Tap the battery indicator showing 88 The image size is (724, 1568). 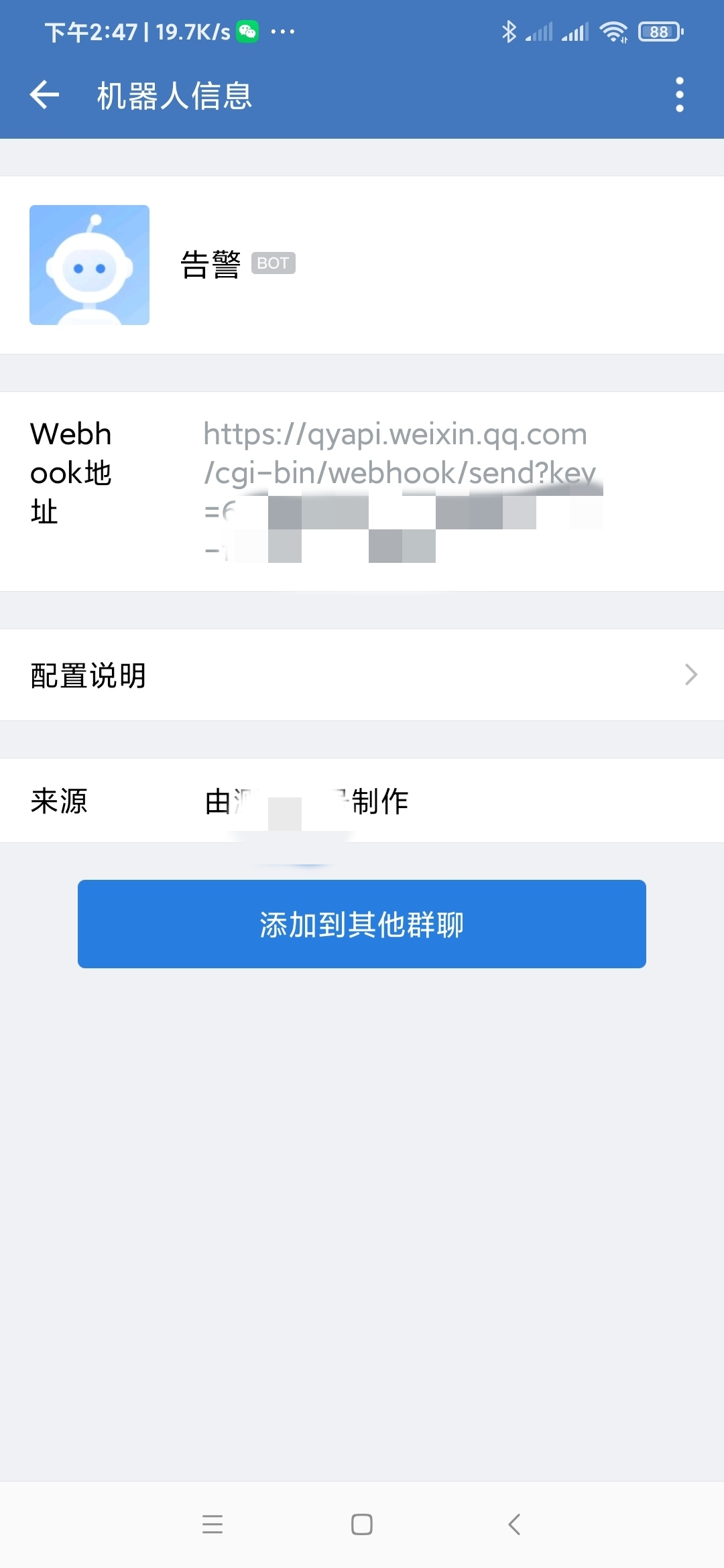(x=660, y=31)
